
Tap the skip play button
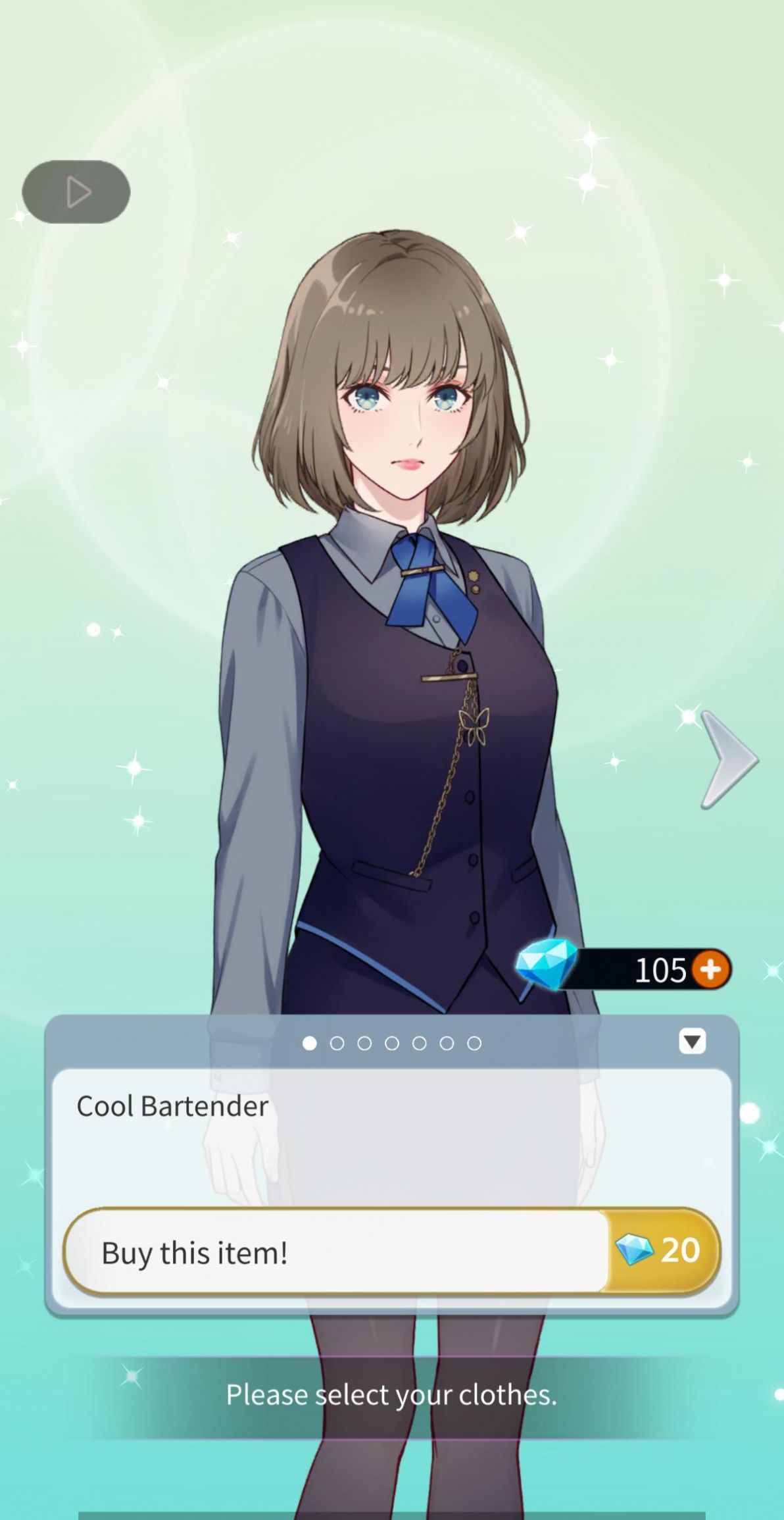tap(76, 192)
